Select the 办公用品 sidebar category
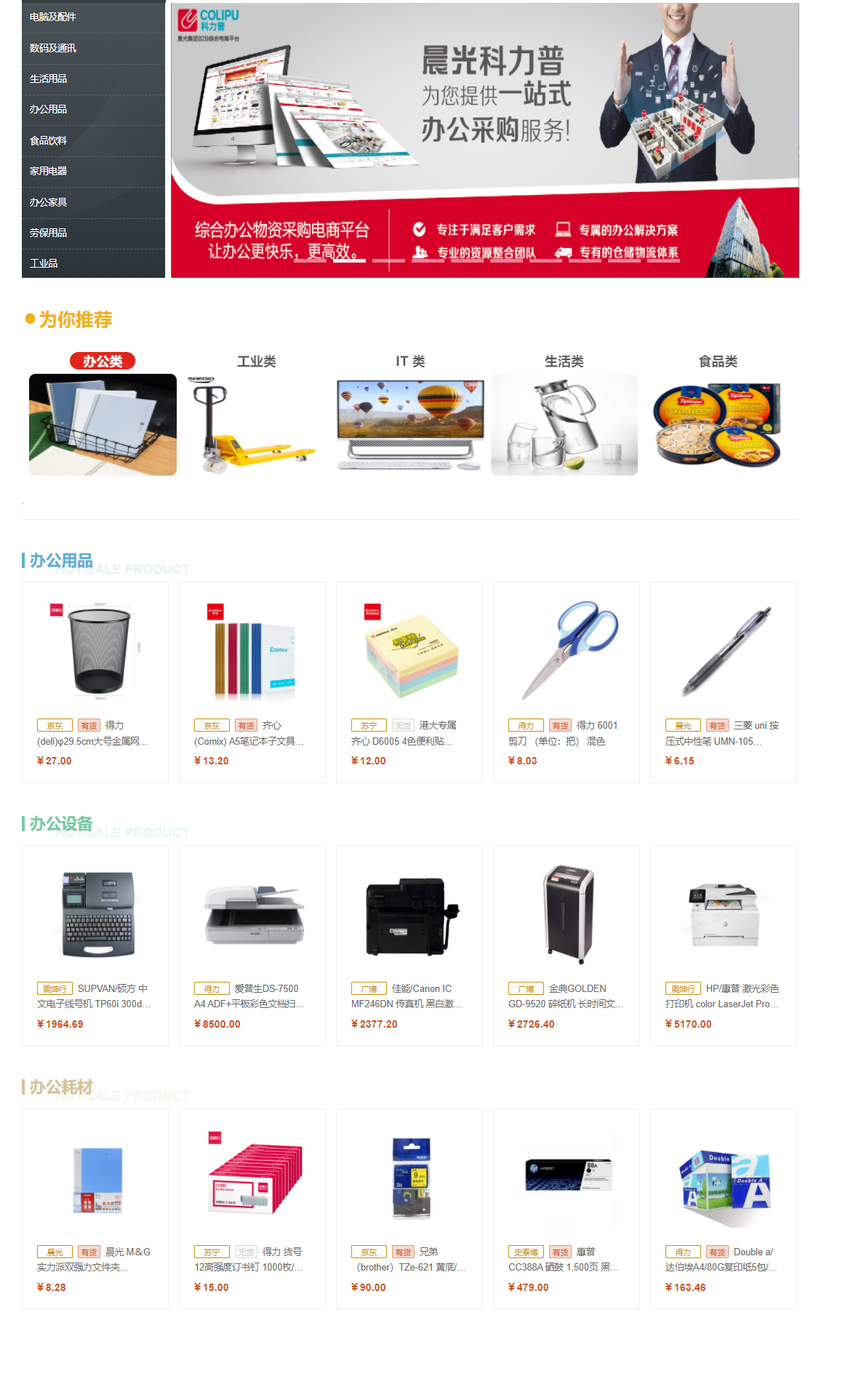Image resolution: width=848 pixels, height=1400 pixels. pos(49,109)
